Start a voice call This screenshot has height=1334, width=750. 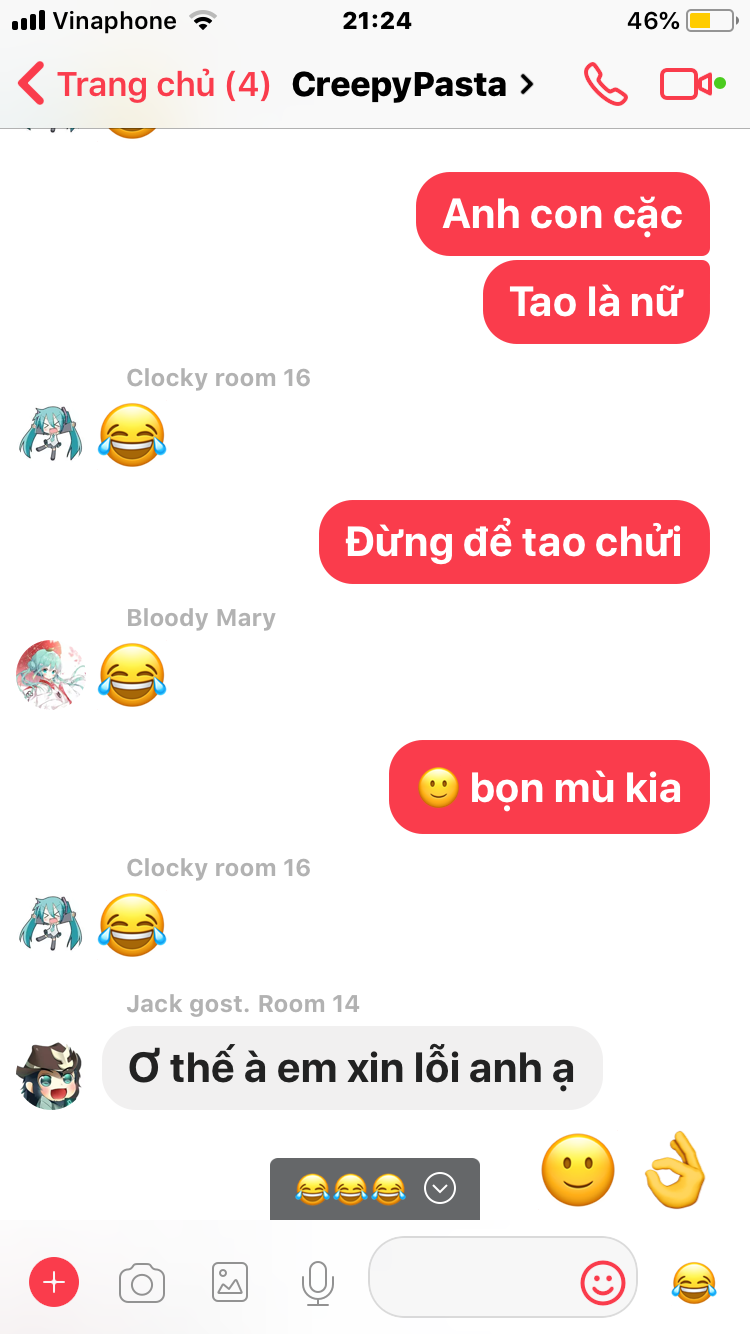click(605, 84)
